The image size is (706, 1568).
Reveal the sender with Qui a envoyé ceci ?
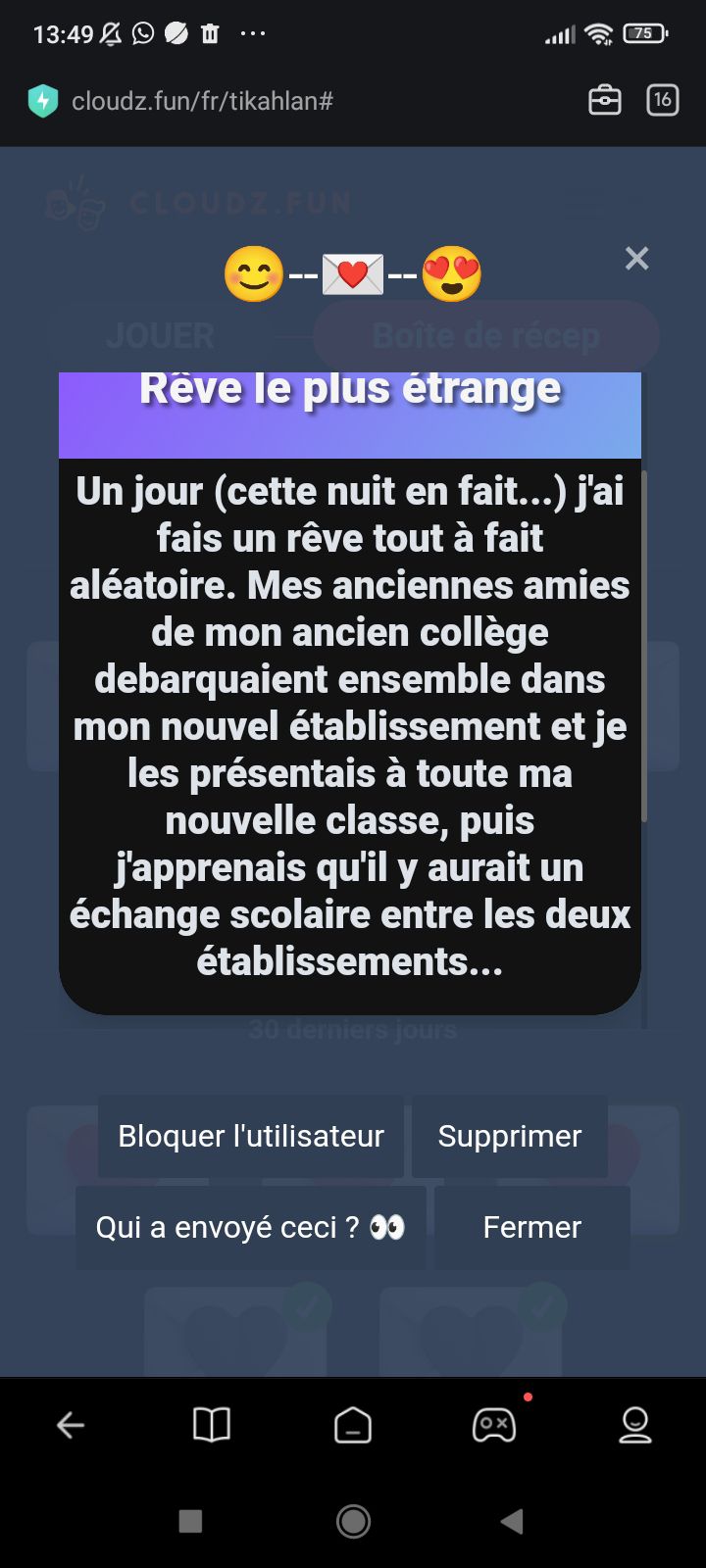251,1227
